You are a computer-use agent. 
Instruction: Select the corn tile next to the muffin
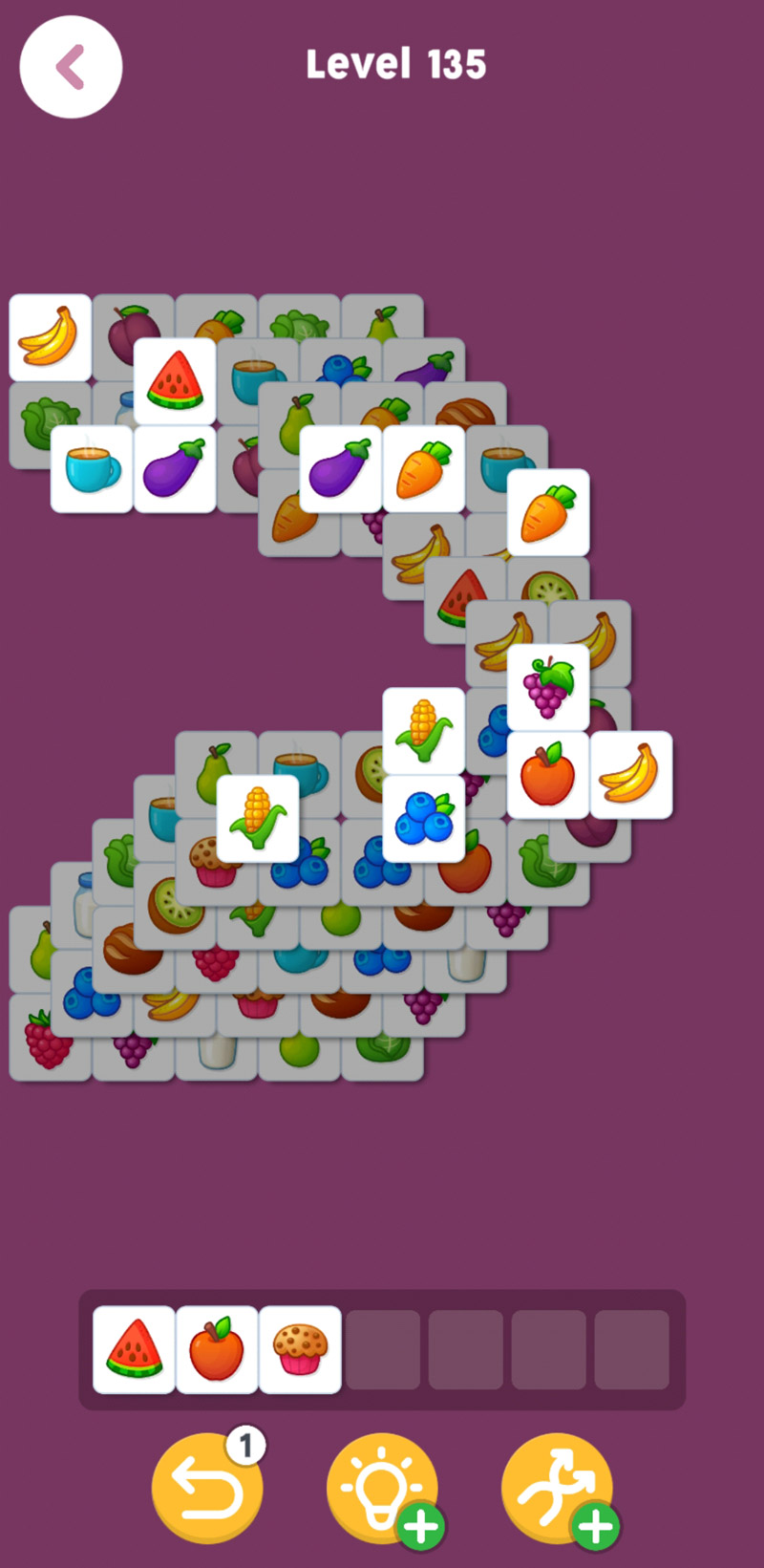pos(258,818)
